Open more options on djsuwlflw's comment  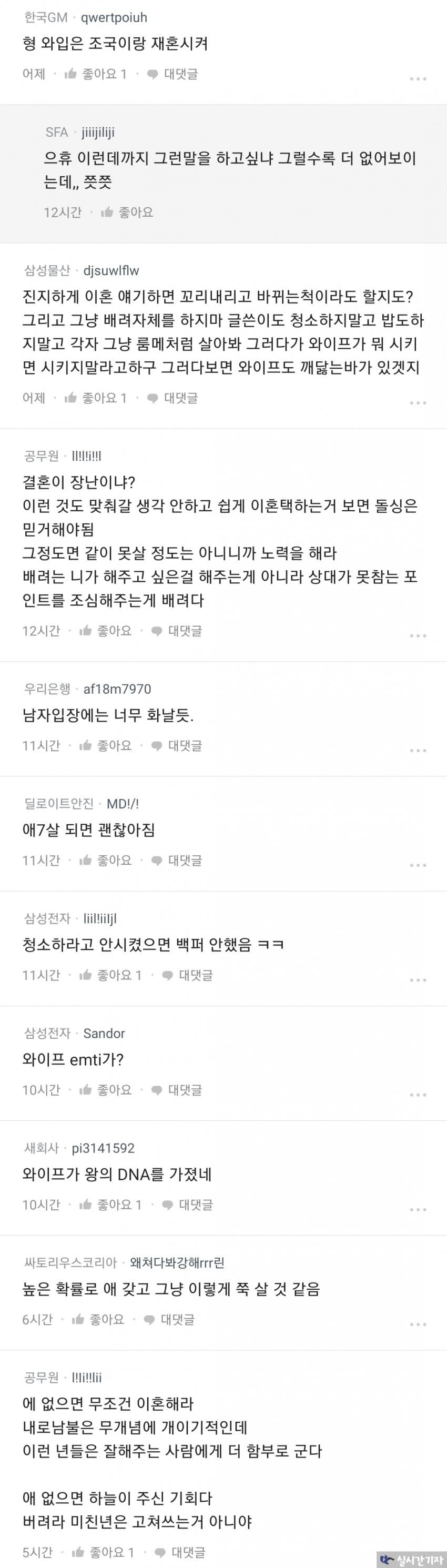(x=418, y=403)
